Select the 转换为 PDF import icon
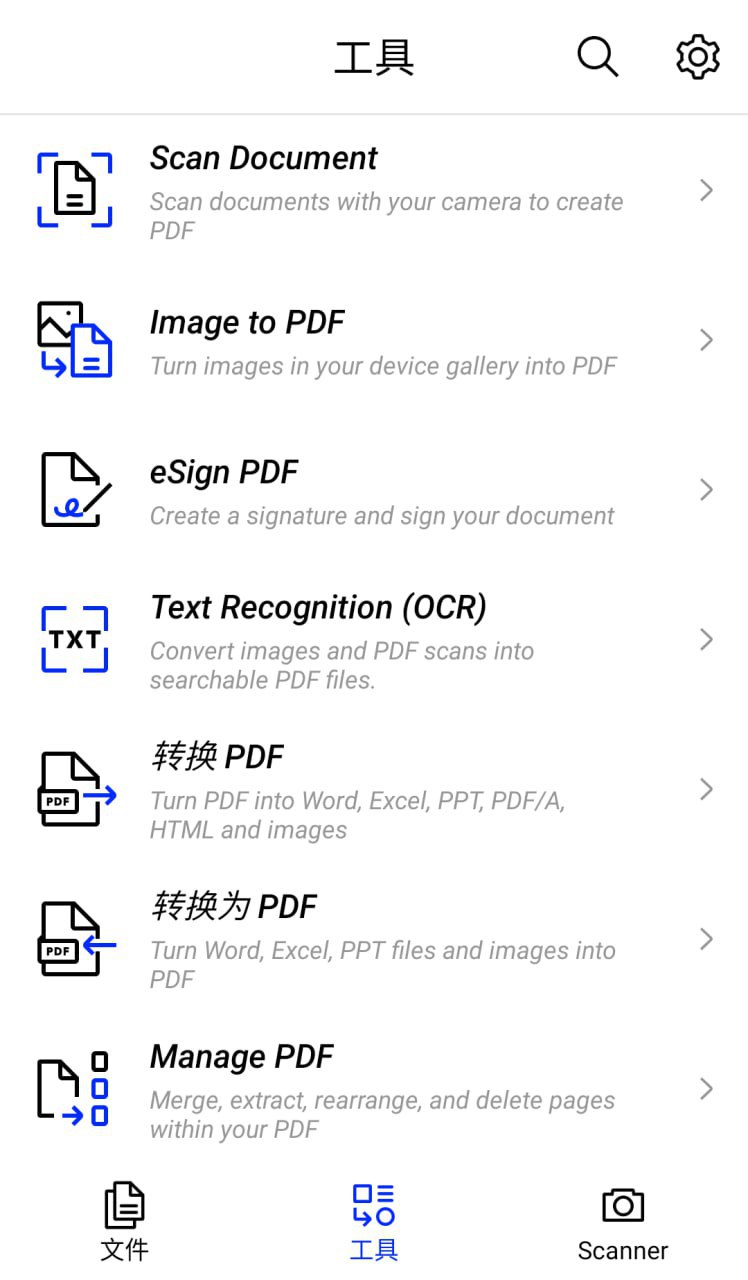The image size is (748, 1280). pos(74,938)
